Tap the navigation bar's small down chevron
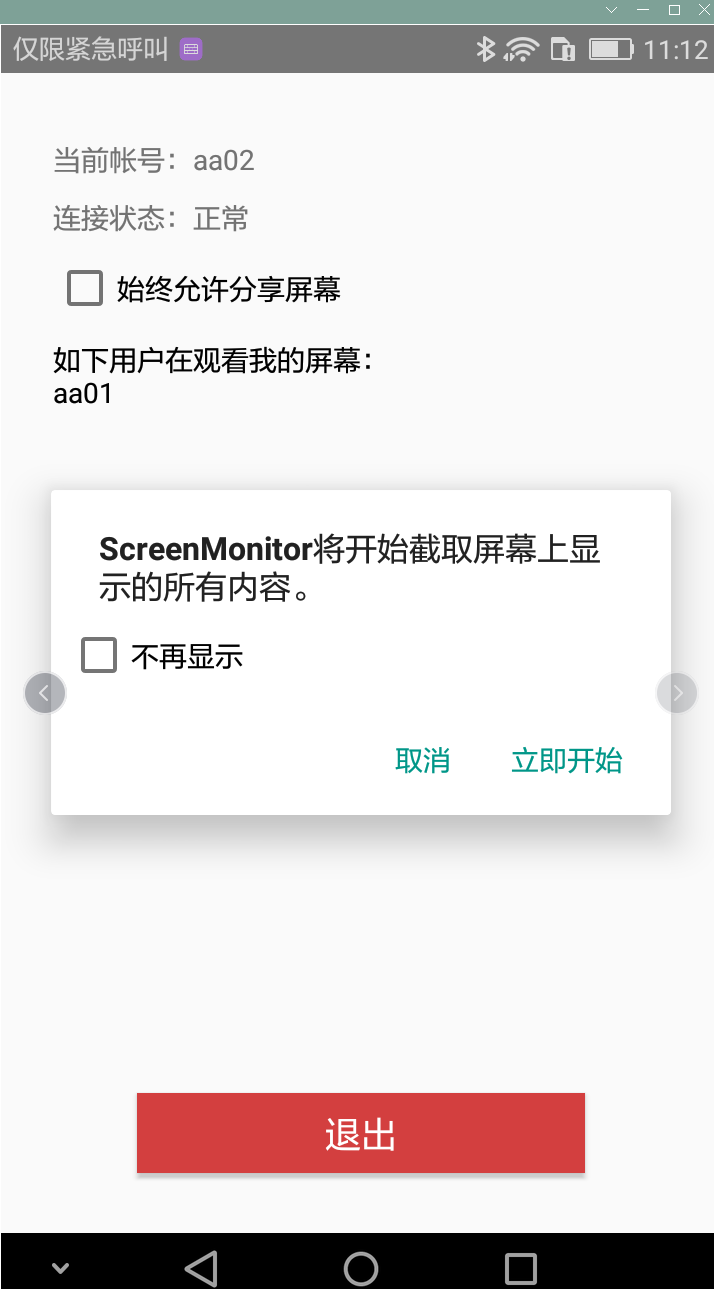 click(x=60, y=1268)
